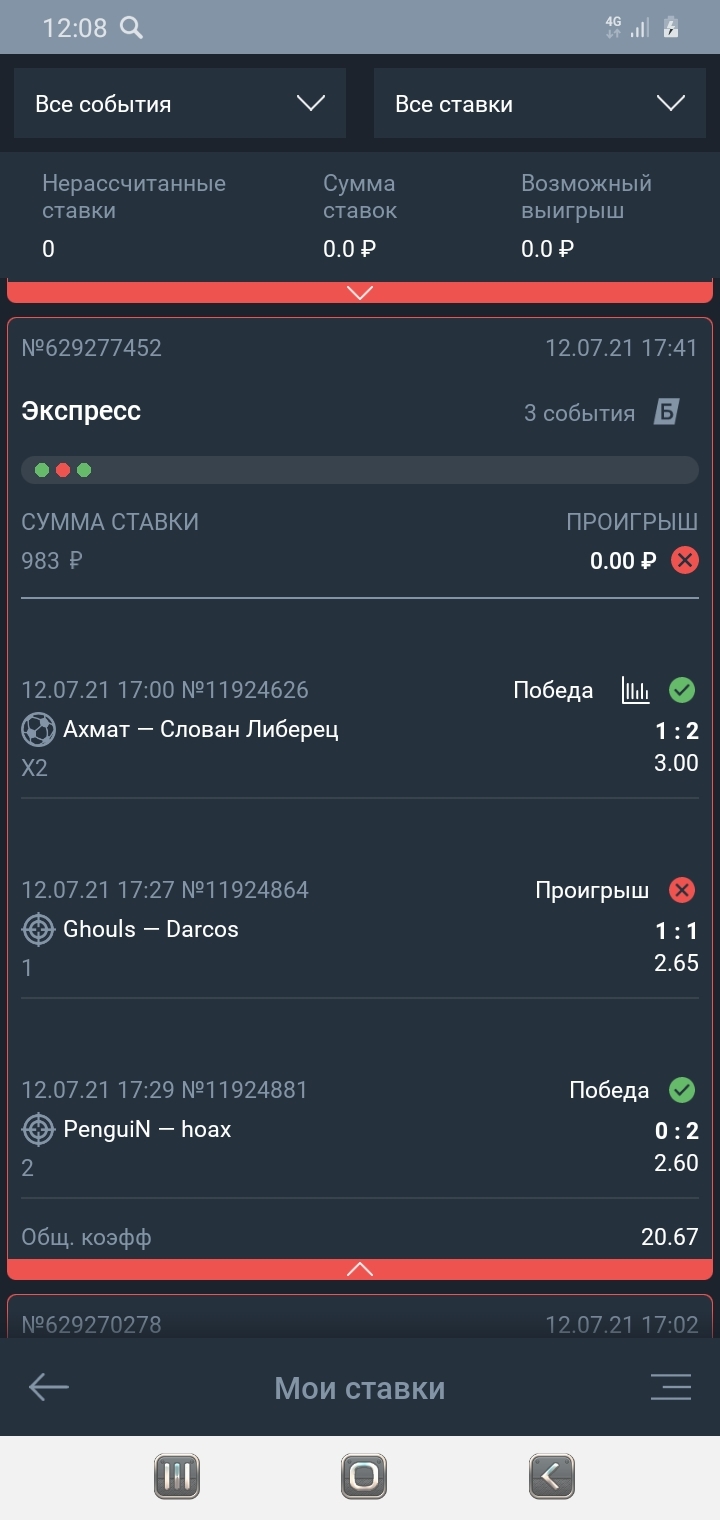The width and height of the screenshot is (720, 1520).
Task: Open the PenguiN — hoax event
Action: coord(147,1129)
